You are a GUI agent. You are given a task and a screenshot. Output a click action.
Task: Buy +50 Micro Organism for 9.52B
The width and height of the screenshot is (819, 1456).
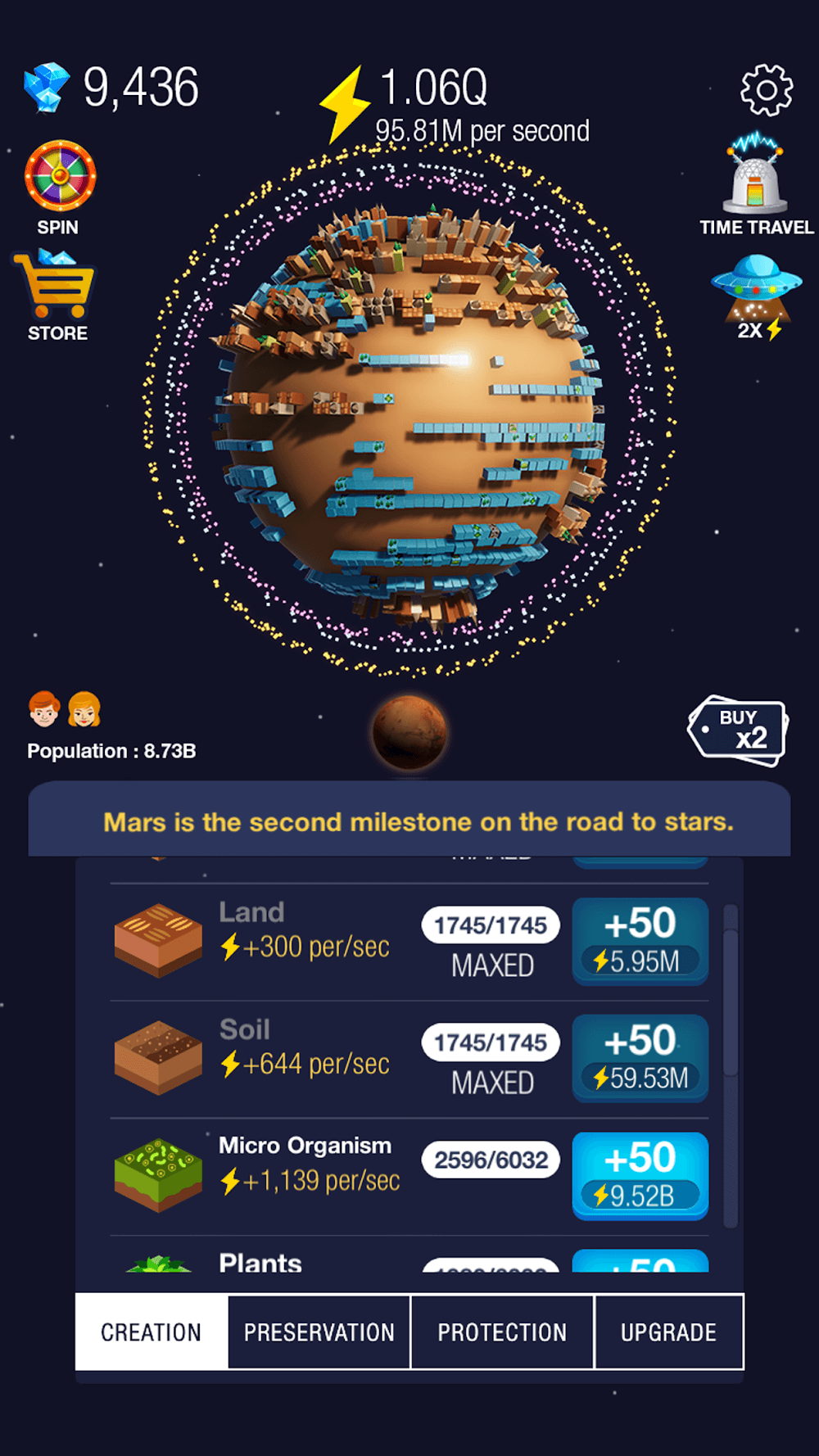coord(640,1175)
